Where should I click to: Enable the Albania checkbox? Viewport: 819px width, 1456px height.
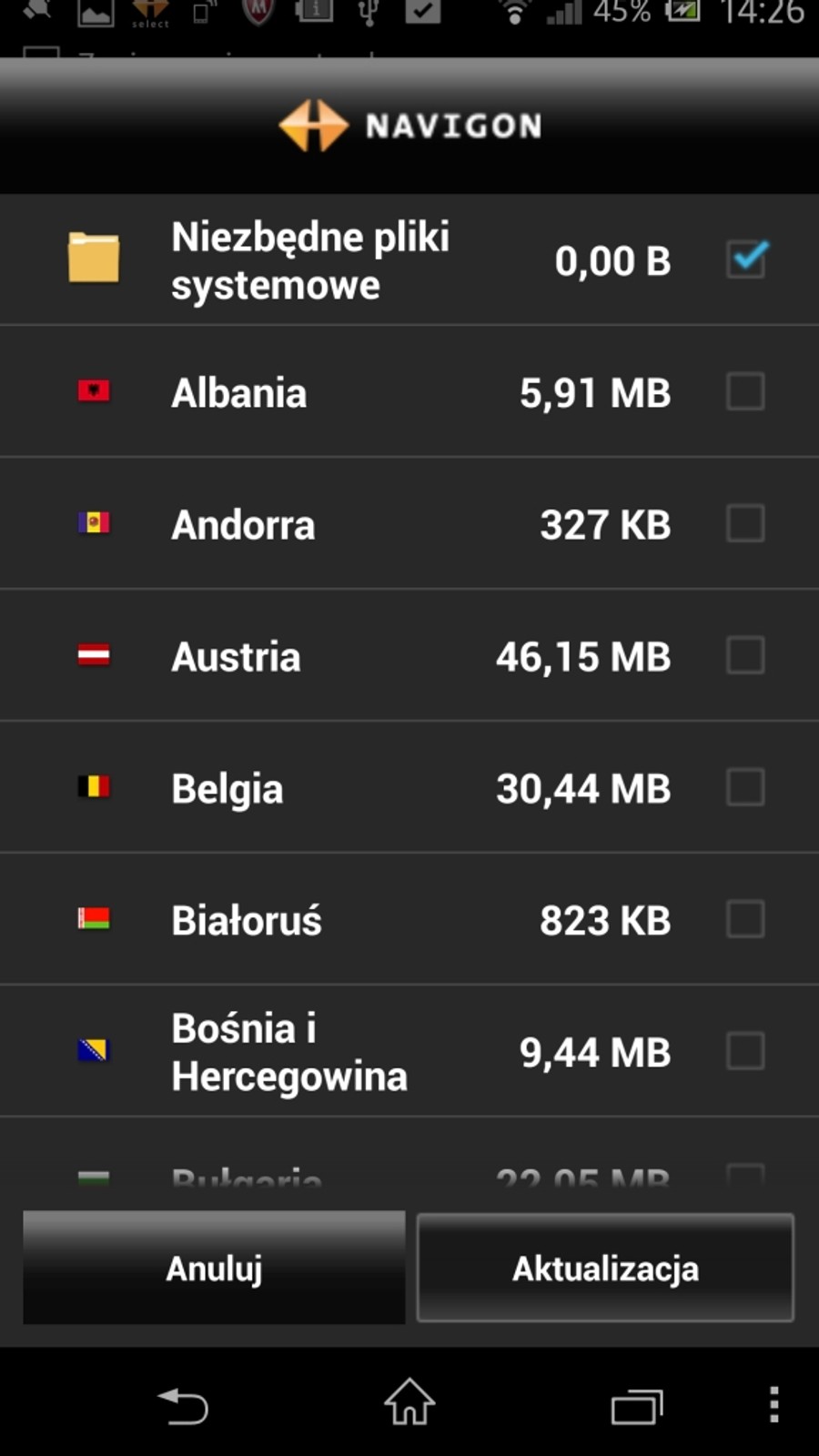746,390
